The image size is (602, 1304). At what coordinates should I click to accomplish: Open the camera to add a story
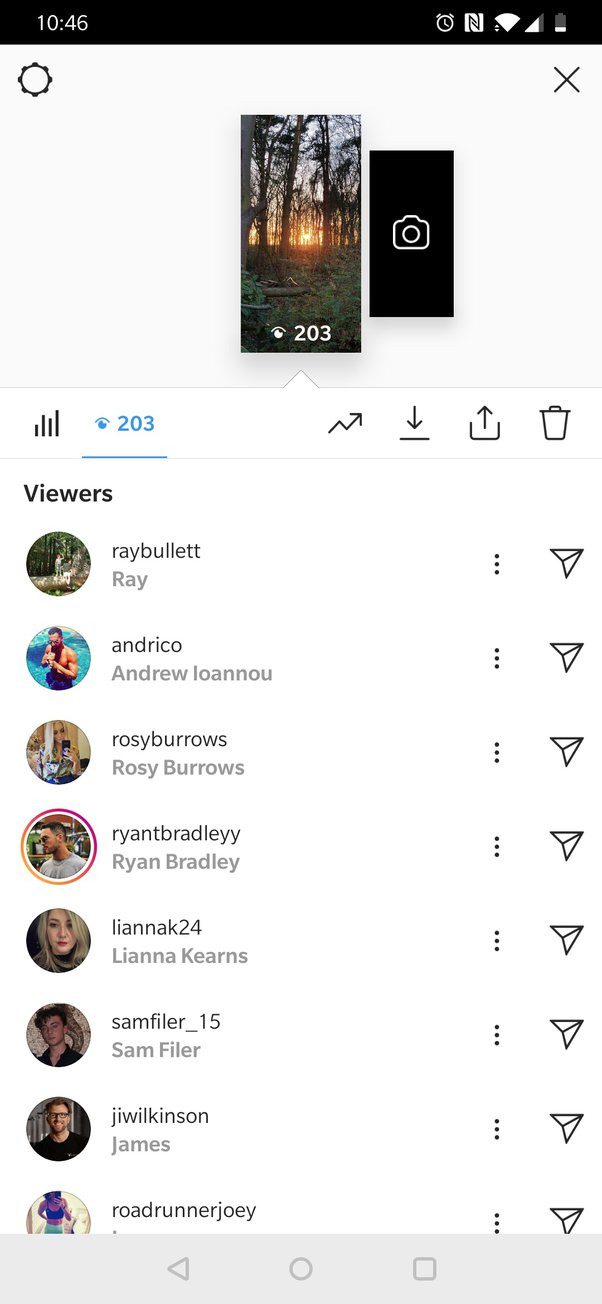pos(411,234)
